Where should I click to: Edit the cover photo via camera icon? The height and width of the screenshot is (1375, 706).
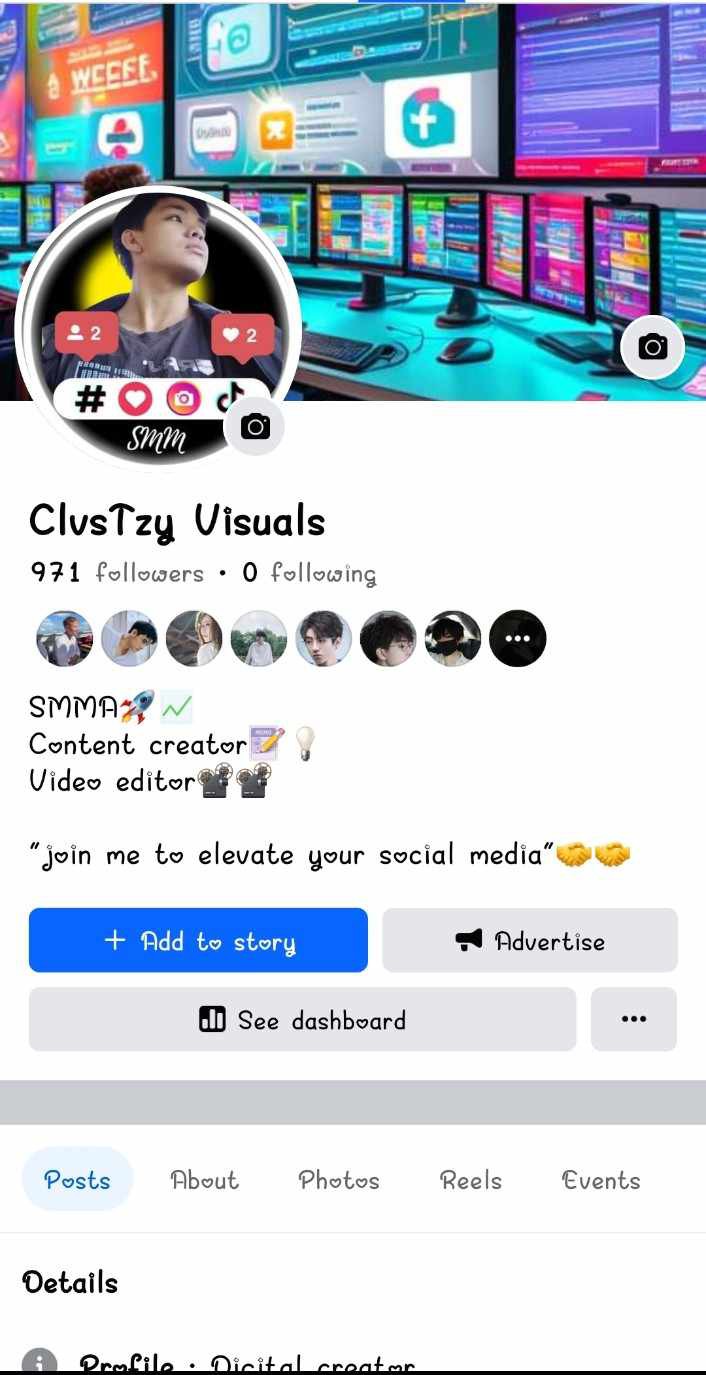(x=652, y=348)
